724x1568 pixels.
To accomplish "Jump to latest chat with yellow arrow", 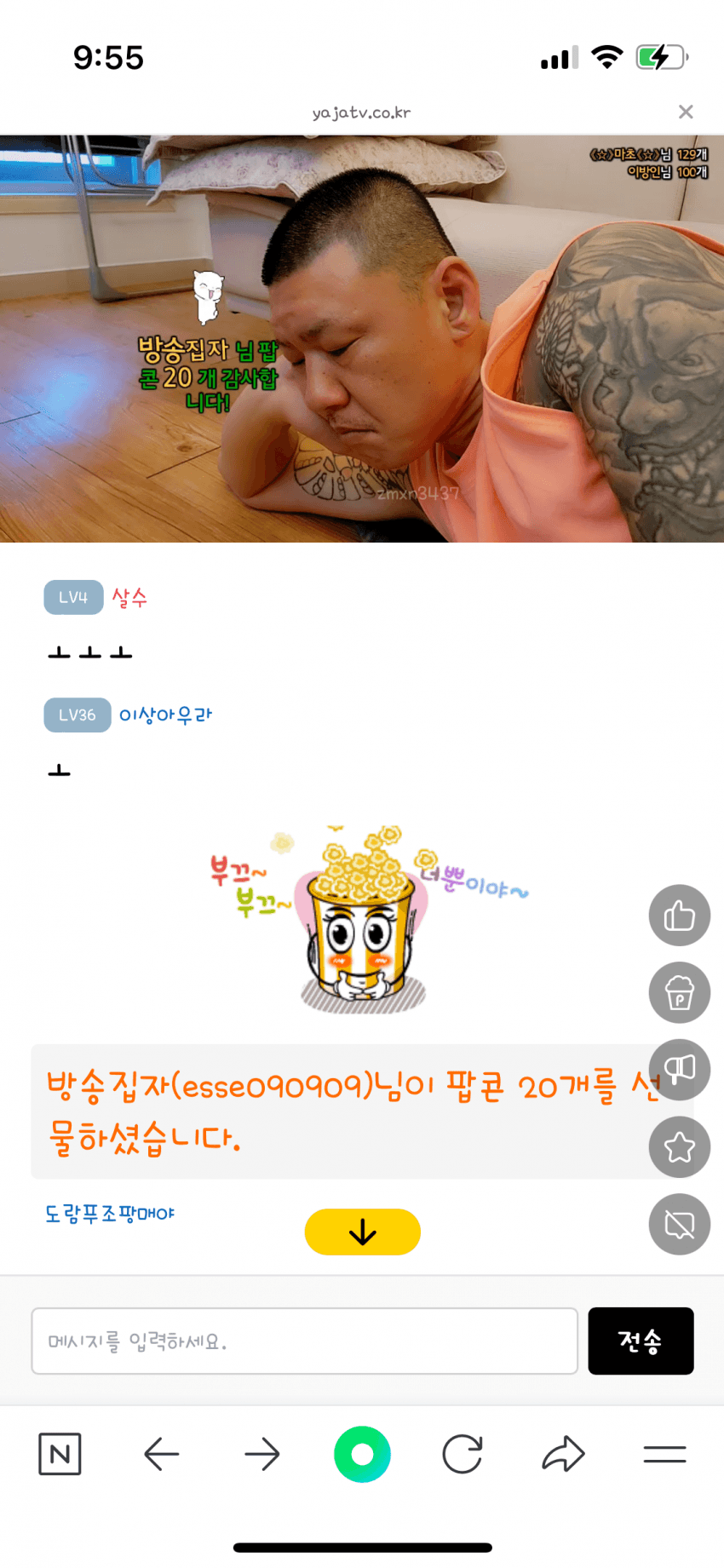I will (x=362, y=1232).
